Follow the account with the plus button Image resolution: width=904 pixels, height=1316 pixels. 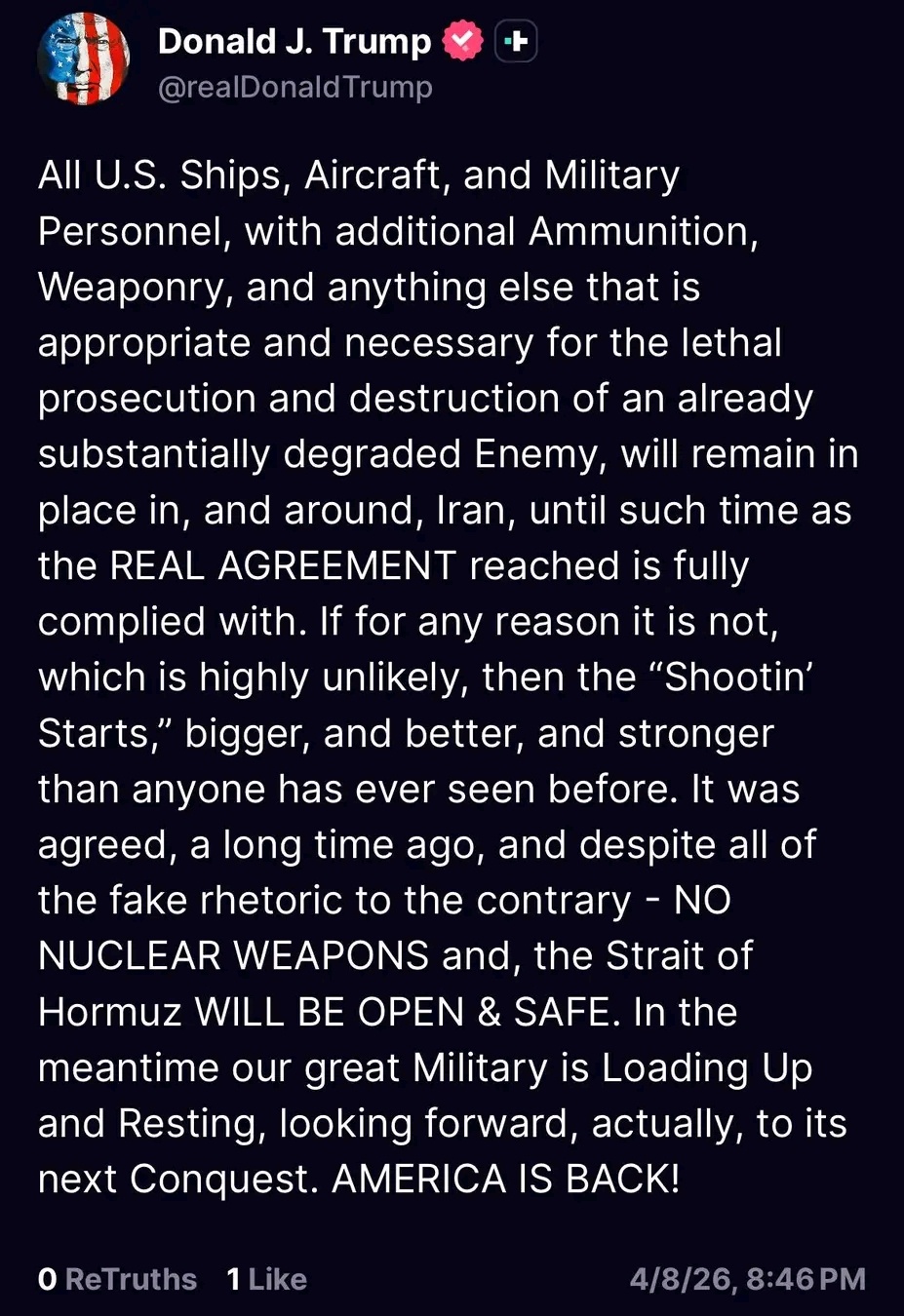point(516,42)
